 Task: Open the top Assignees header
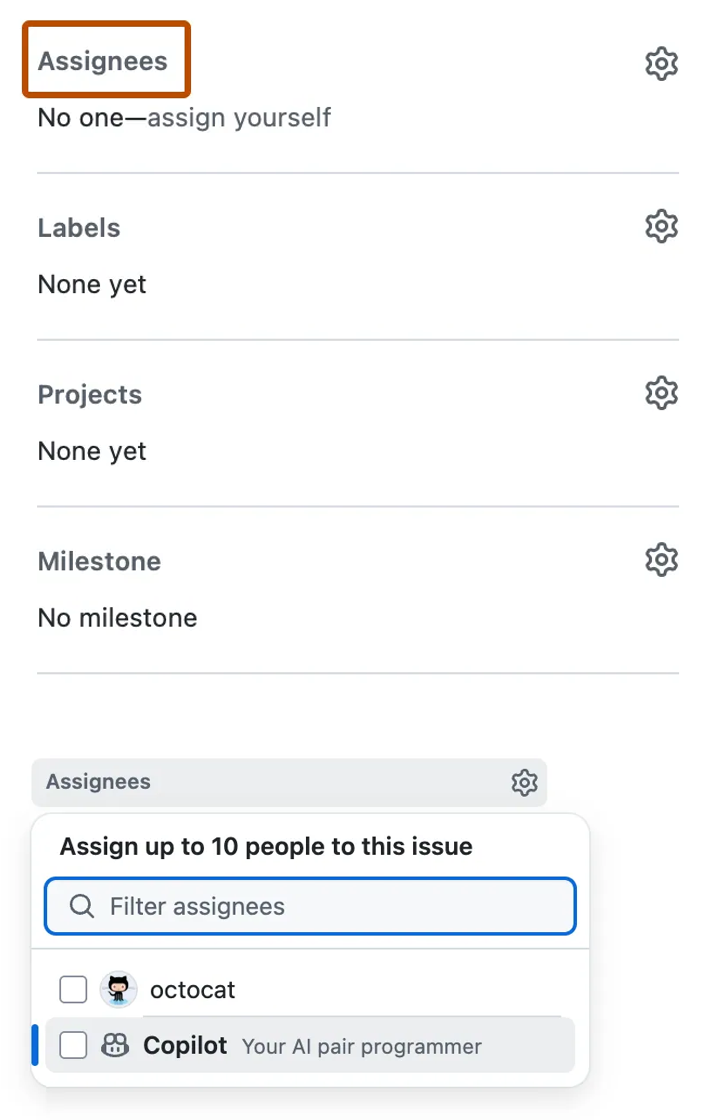pos(103,61)
